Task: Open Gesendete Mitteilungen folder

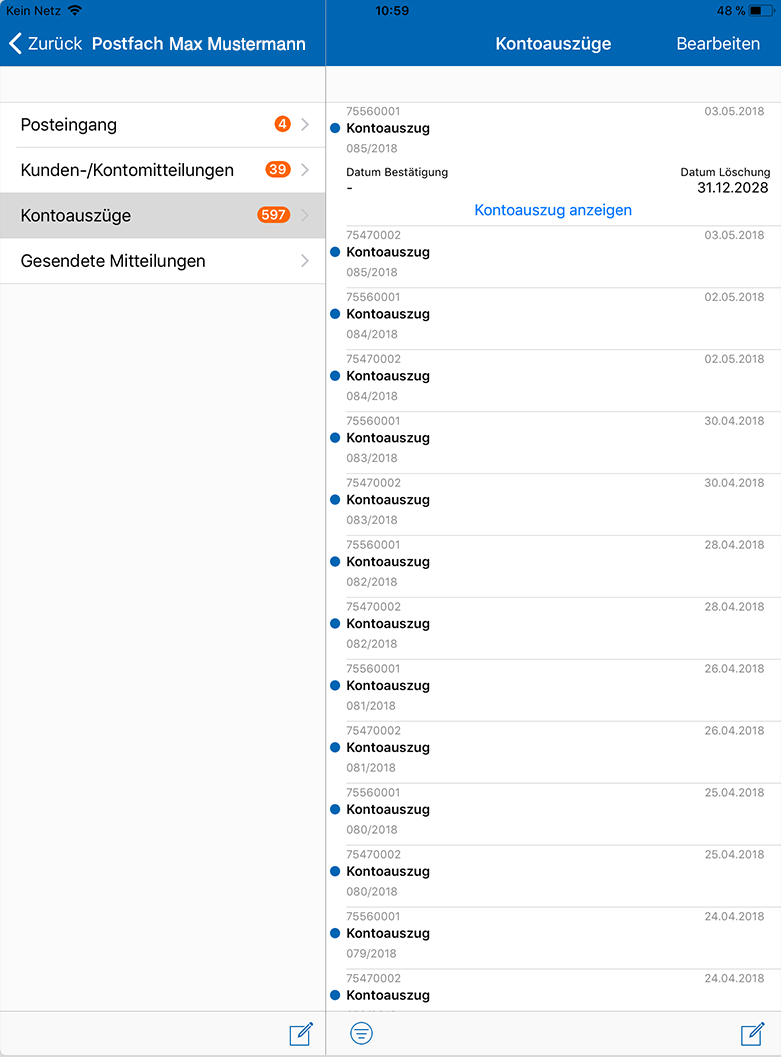Action: tap(162, 261)
